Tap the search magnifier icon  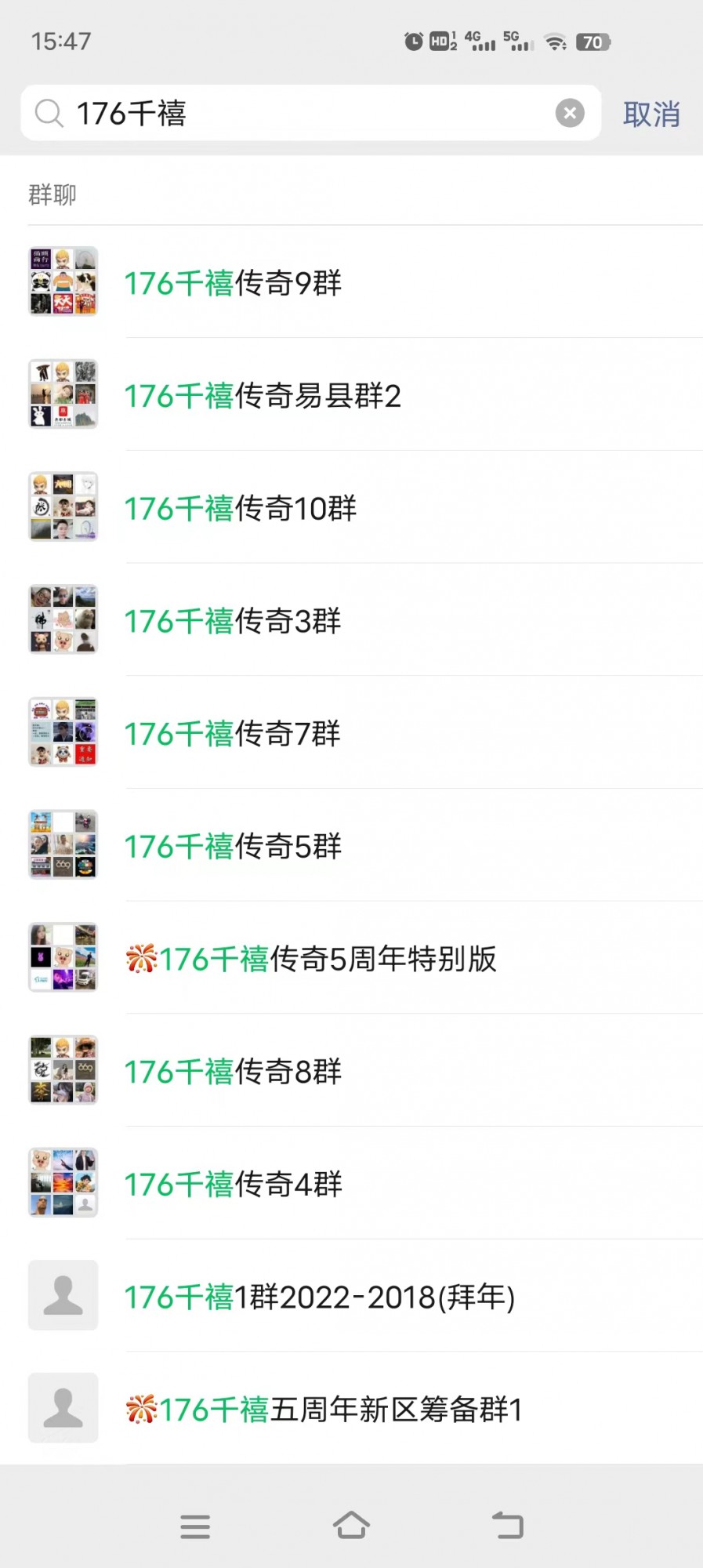tap(49, 113)
